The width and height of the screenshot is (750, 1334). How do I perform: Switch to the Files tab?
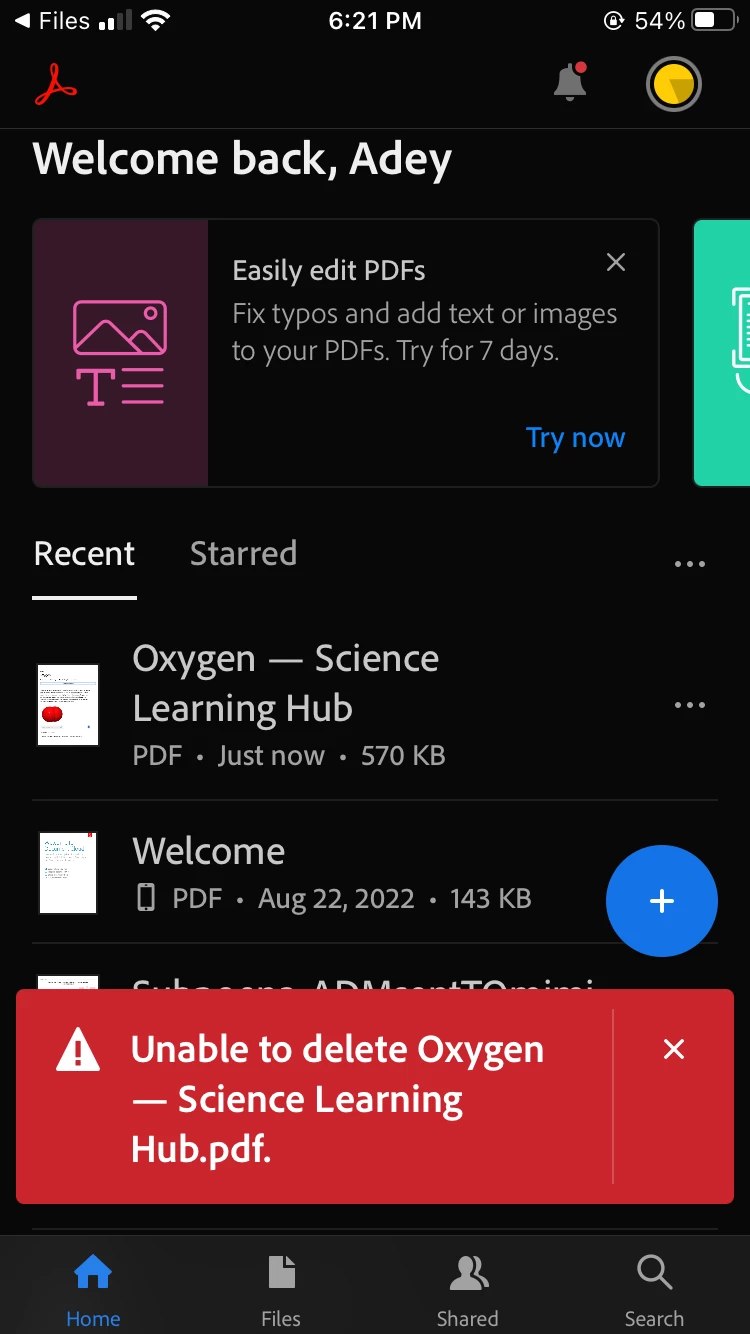(281, 1290)
